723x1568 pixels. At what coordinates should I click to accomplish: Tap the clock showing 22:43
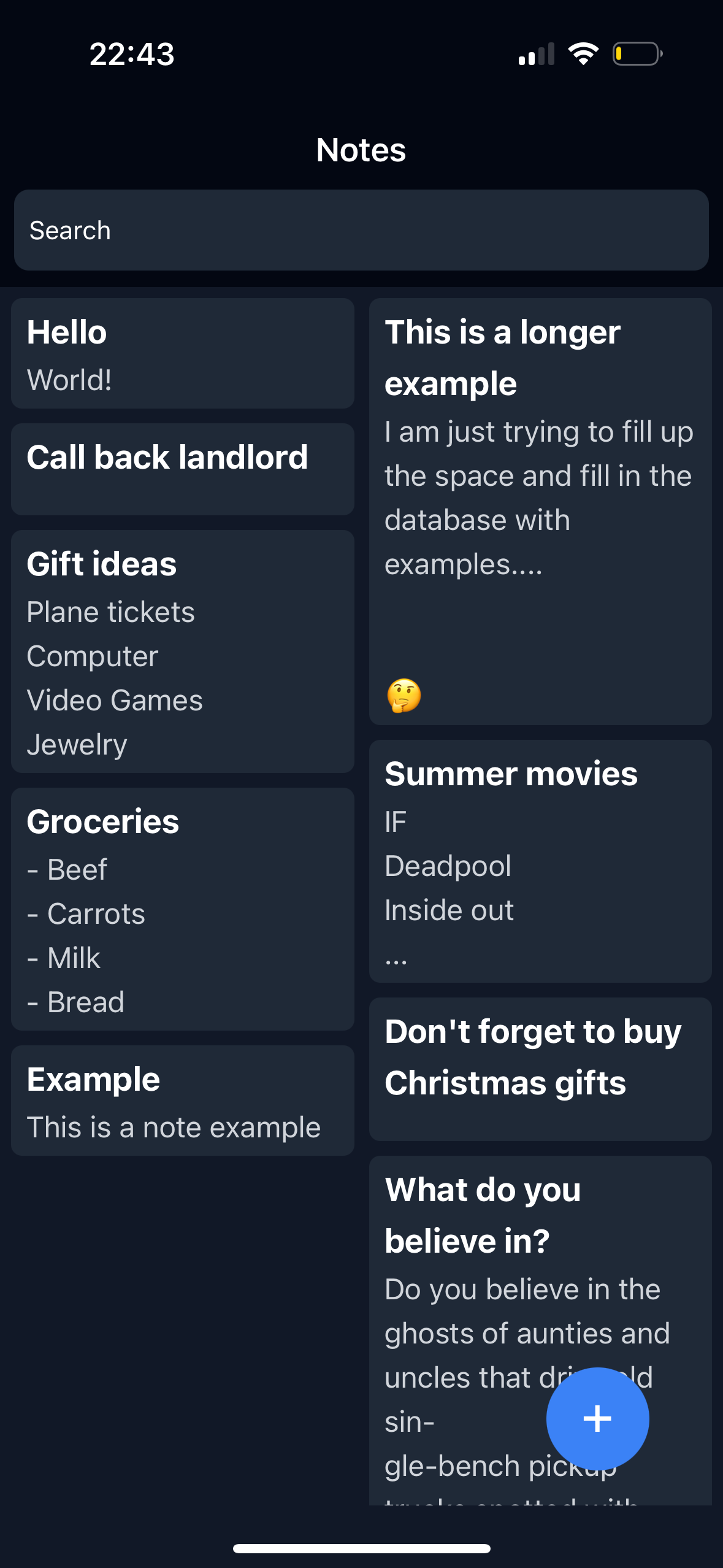[131, 54]
